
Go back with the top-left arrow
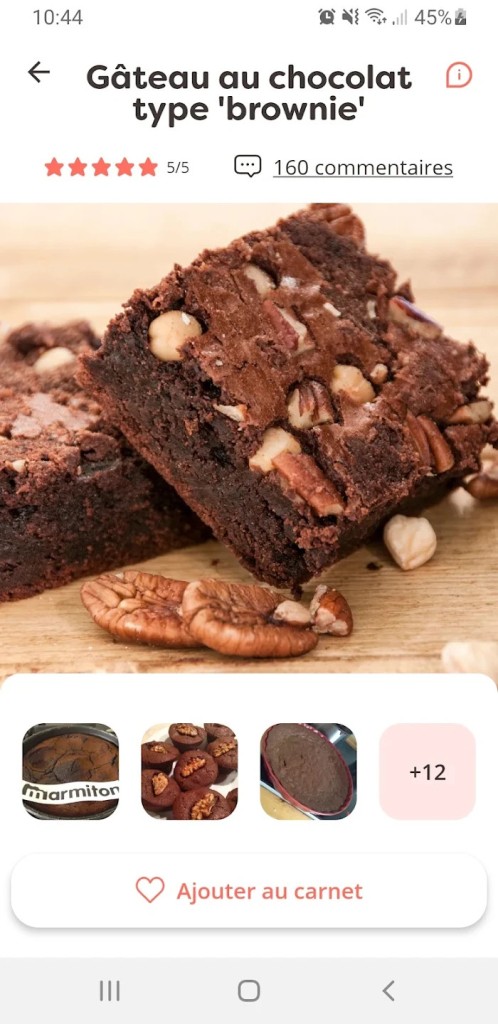39,72
